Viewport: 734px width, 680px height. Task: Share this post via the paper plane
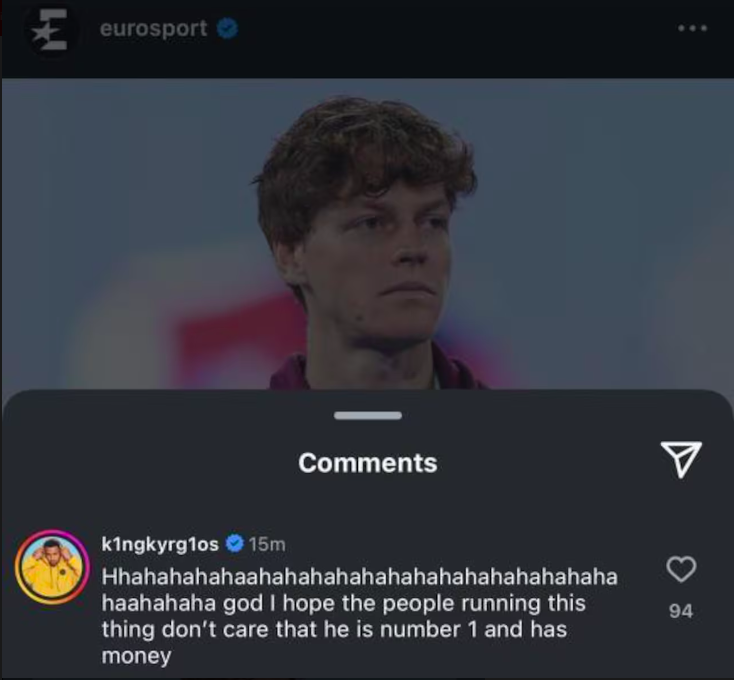[x=681, y=459]
